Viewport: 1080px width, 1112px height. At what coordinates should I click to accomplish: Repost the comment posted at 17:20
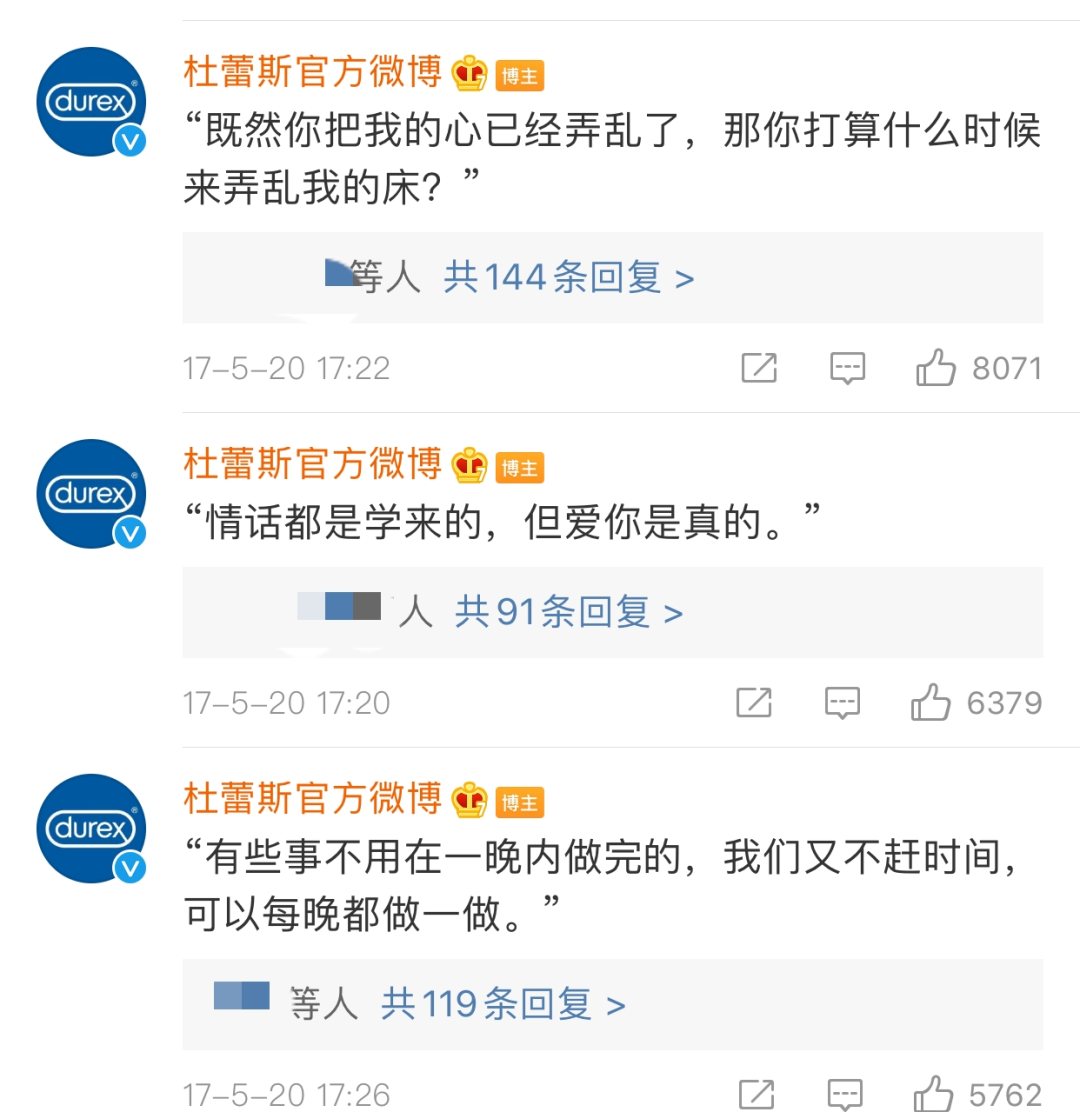pyautogui.click(x=754, y=703)
